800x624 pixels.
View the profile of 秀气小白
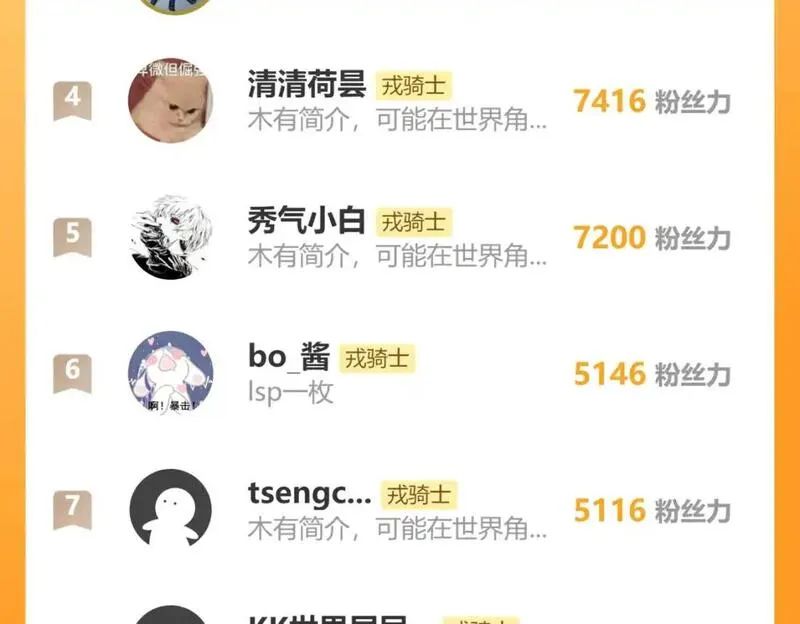pyautogui.click(x=306, y=221)
